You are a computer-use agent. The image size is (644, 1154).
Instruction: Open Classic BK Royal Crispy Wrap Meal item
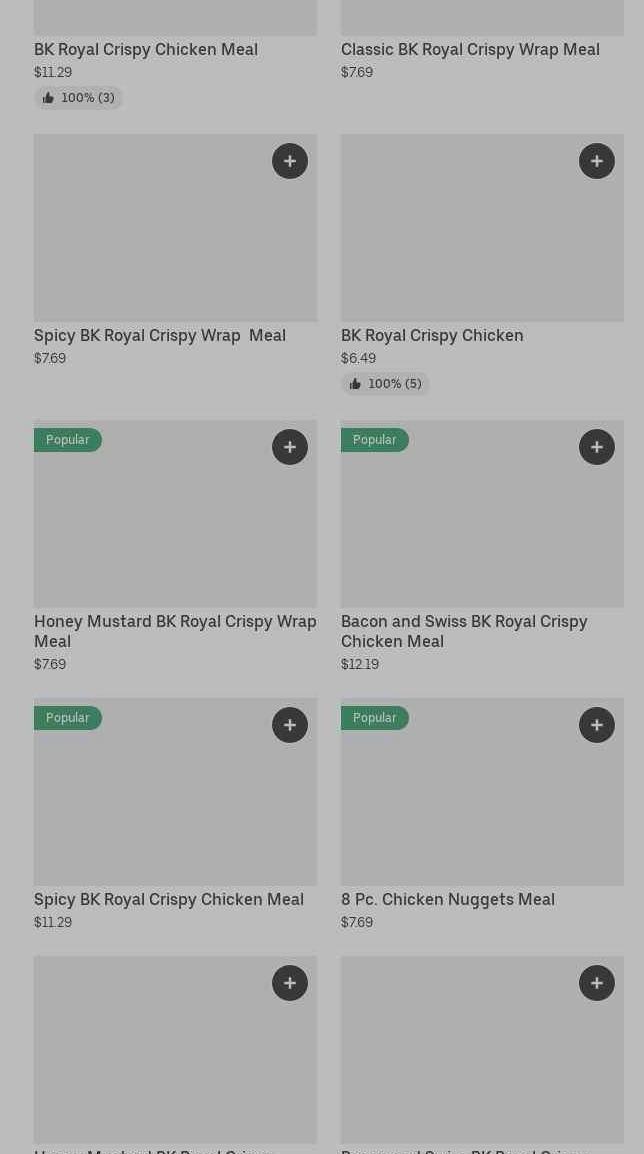[x=470, y=49]
